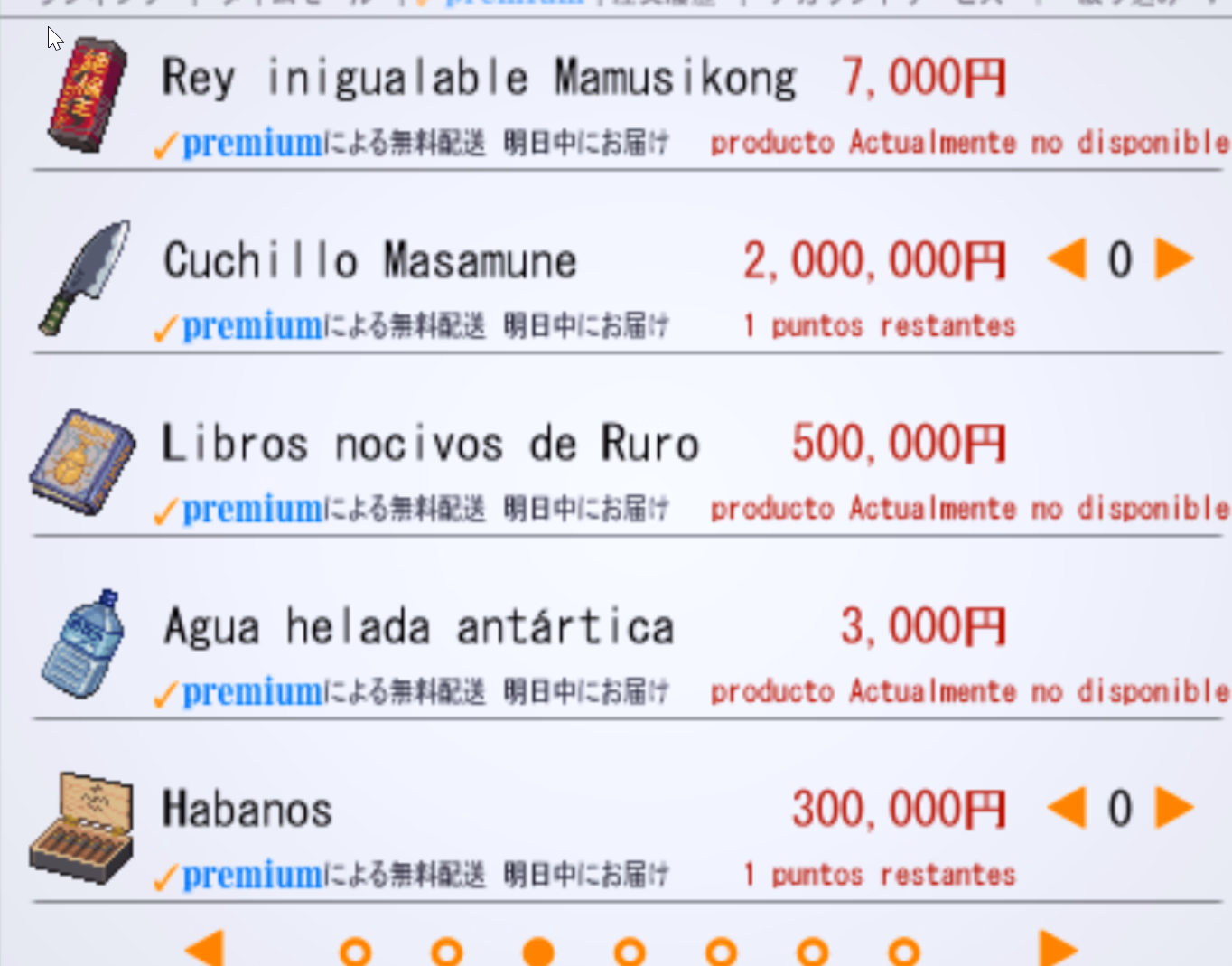Increase quantity of Cuchillo Masamune
Image resolution: width=1232 pixels, height=966 pixels.
(1173, 259)
